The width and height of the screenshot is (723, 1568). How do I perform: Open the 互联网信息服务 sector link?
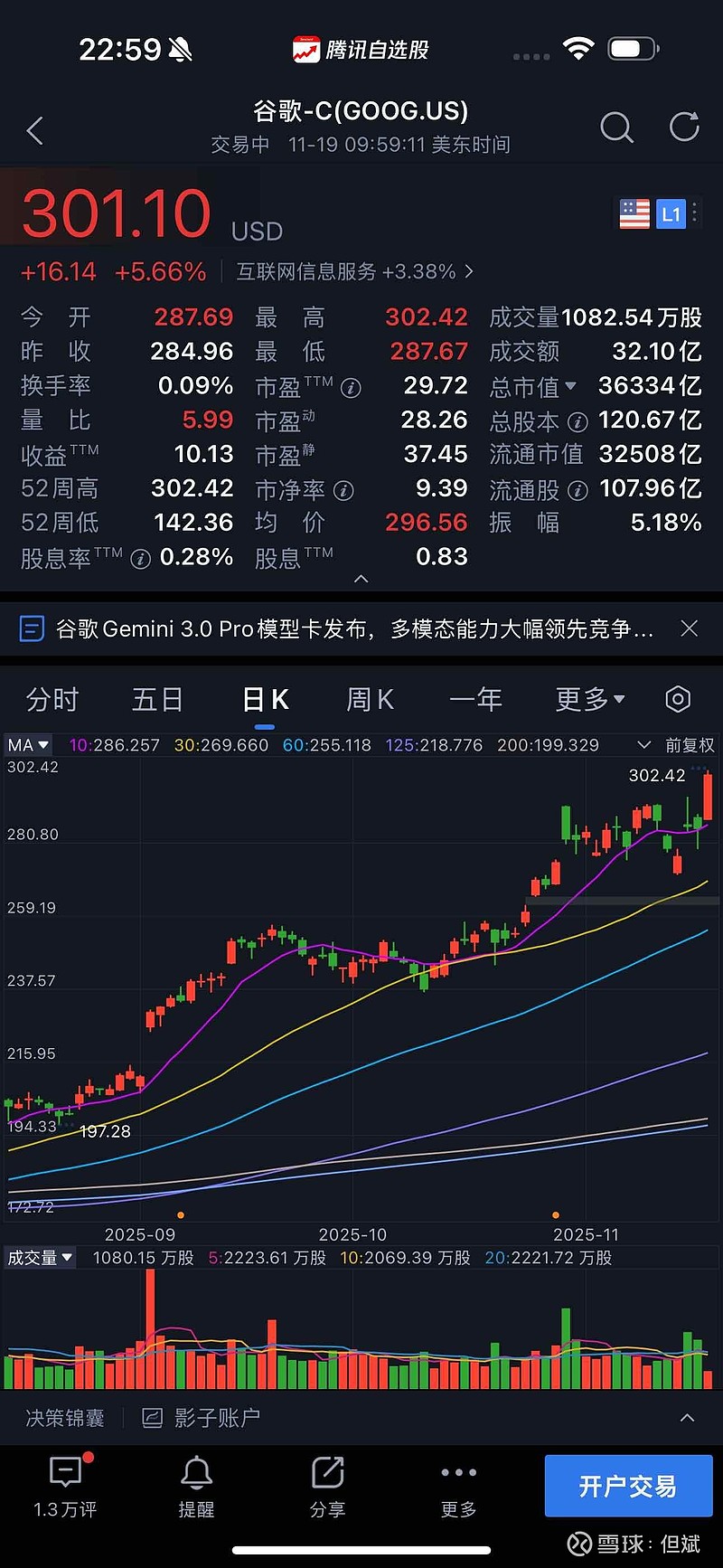353,271
